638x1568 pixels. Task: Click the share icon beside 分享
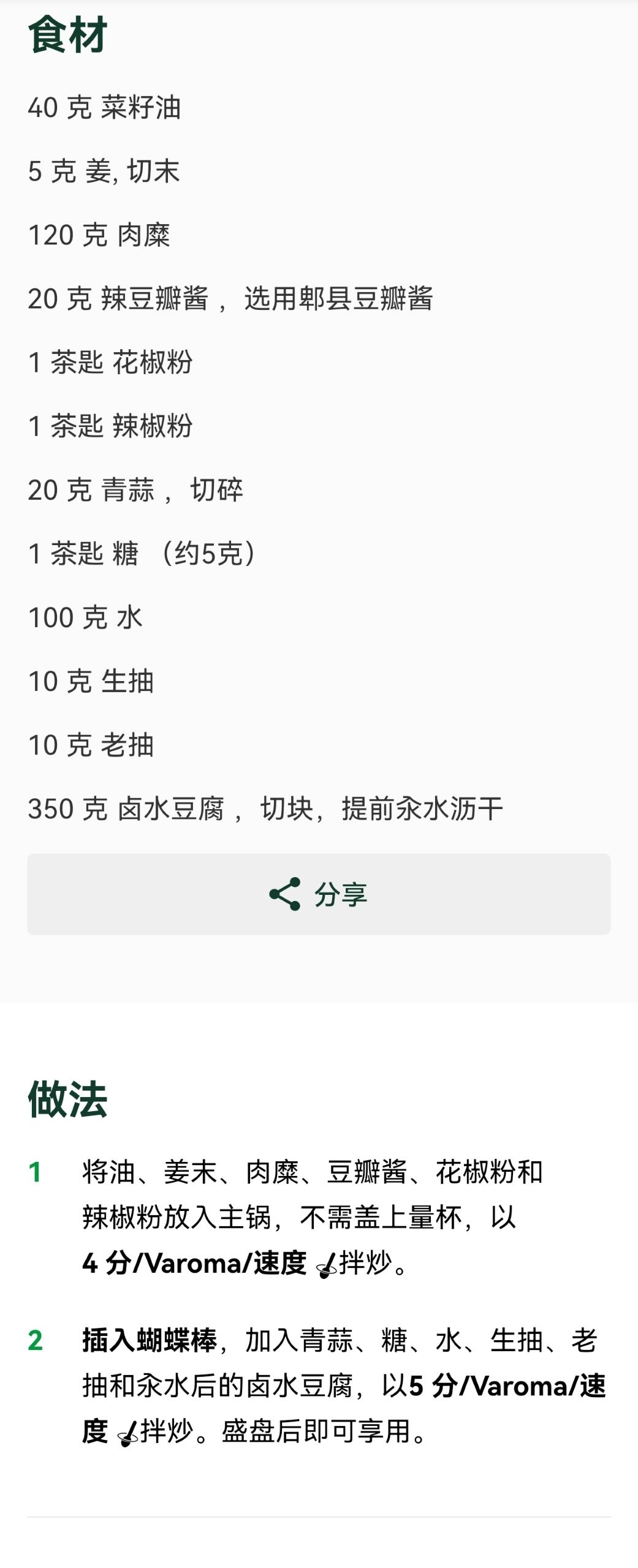[x=286, y=894]
